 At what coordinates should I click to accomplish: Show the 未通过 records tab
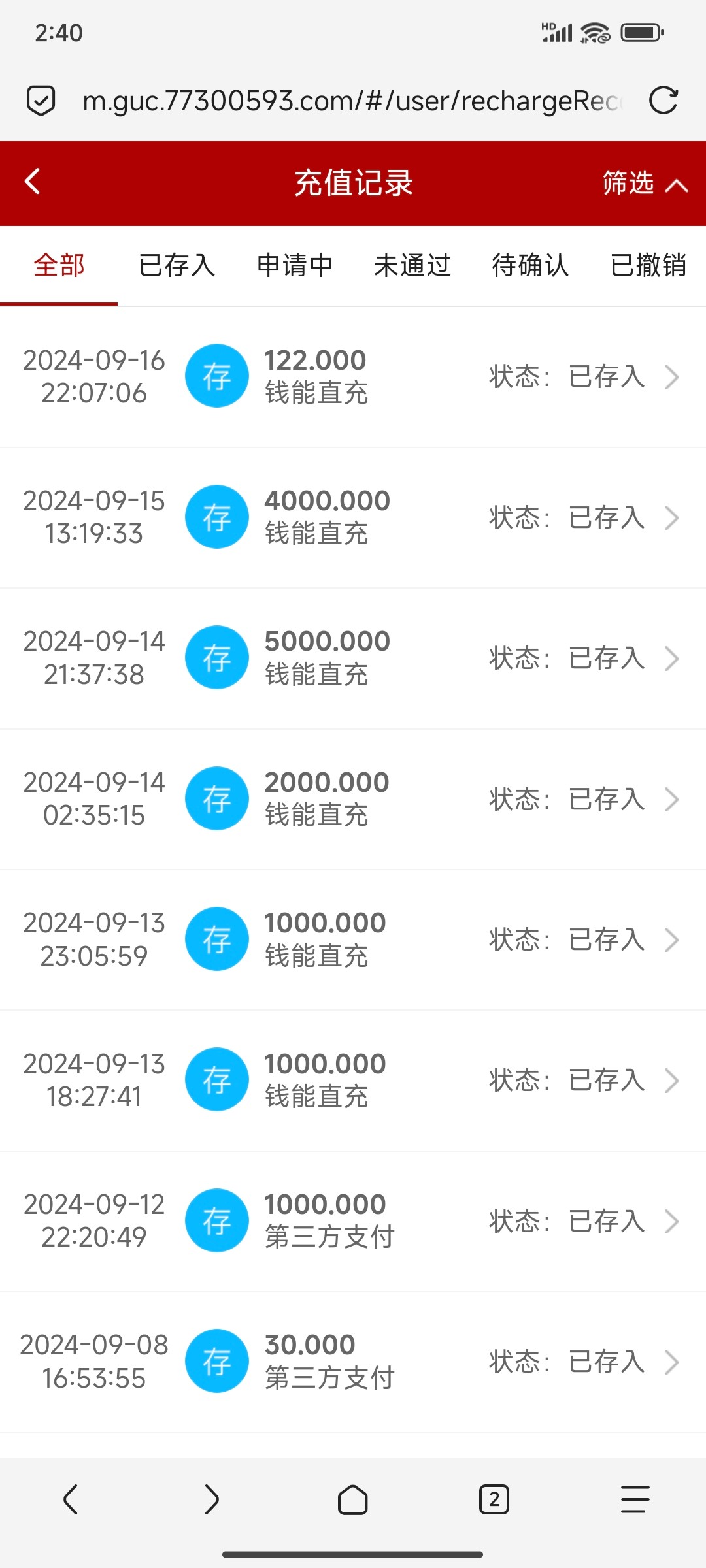tap(412, 265)
